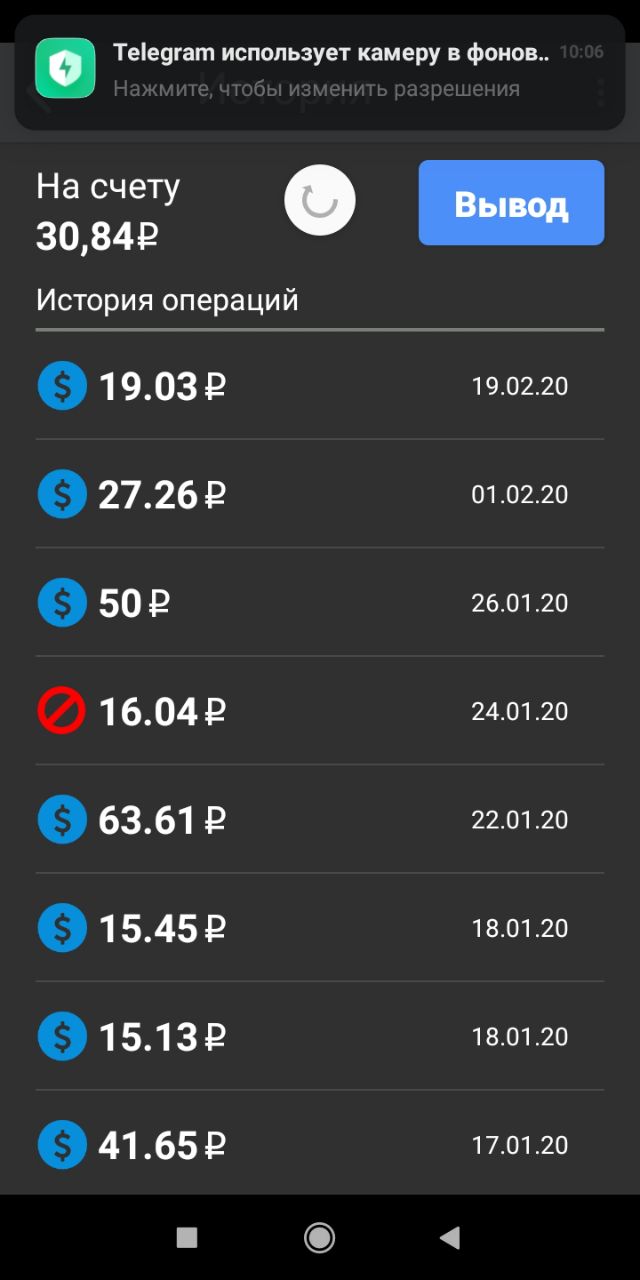
Task: Open the 27.26 ₽ operation from 01.02.20
Action: click(320, 494)
